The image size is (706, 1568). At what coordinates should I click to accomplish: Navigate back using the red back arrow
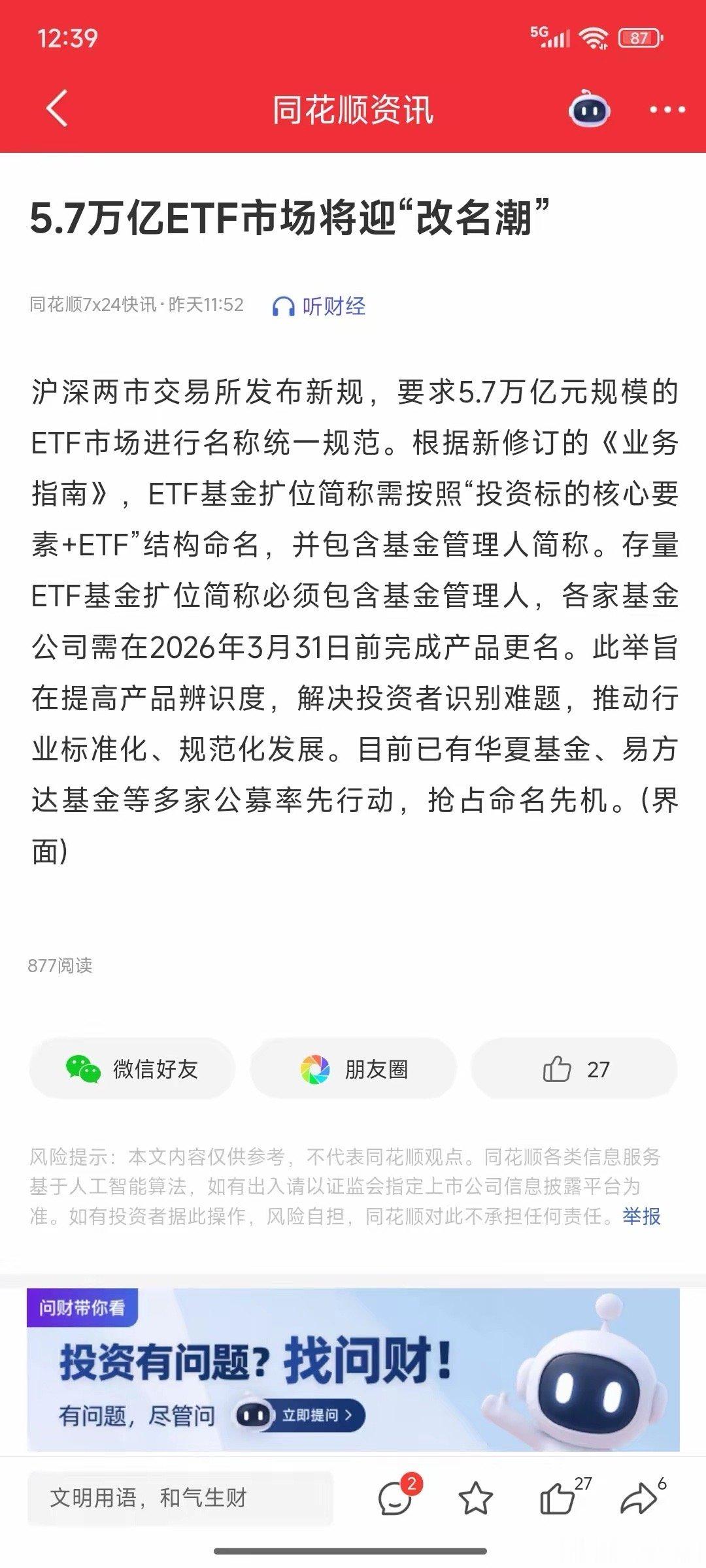point(56,108)
